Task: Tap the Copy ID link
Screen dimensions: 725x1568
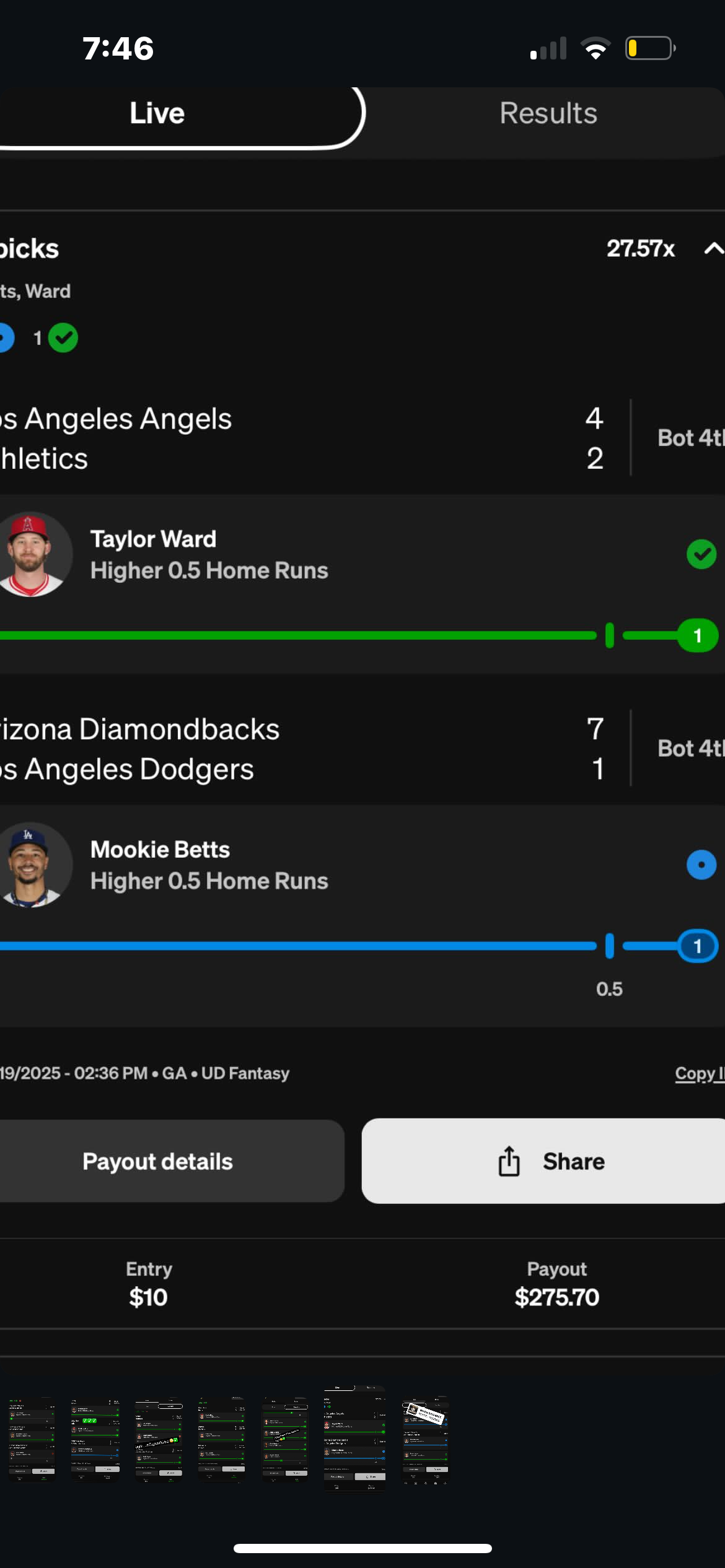Action: 698,1073
